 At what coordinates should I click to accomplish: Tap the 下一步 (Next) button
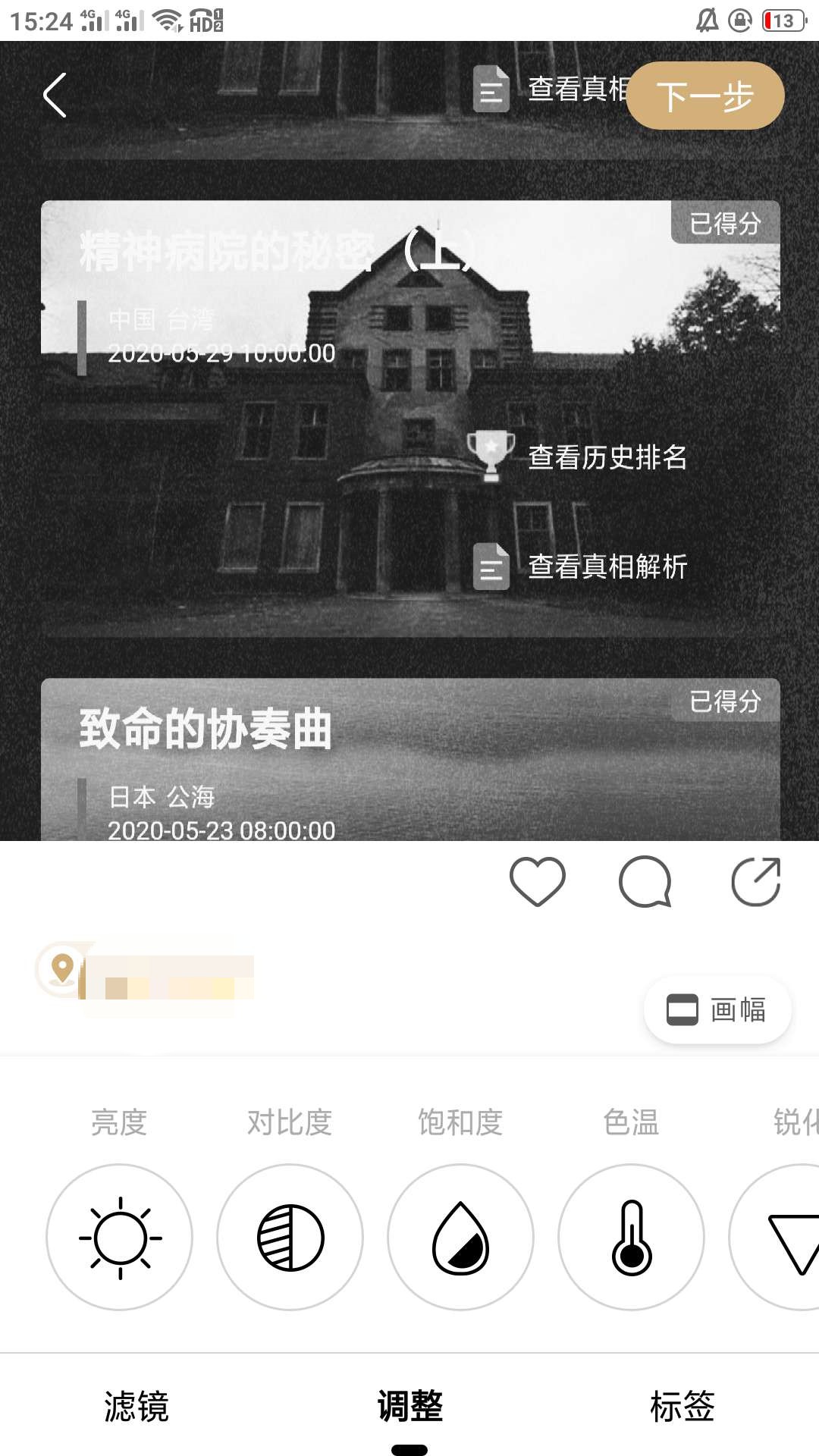(x=705, y=96)
